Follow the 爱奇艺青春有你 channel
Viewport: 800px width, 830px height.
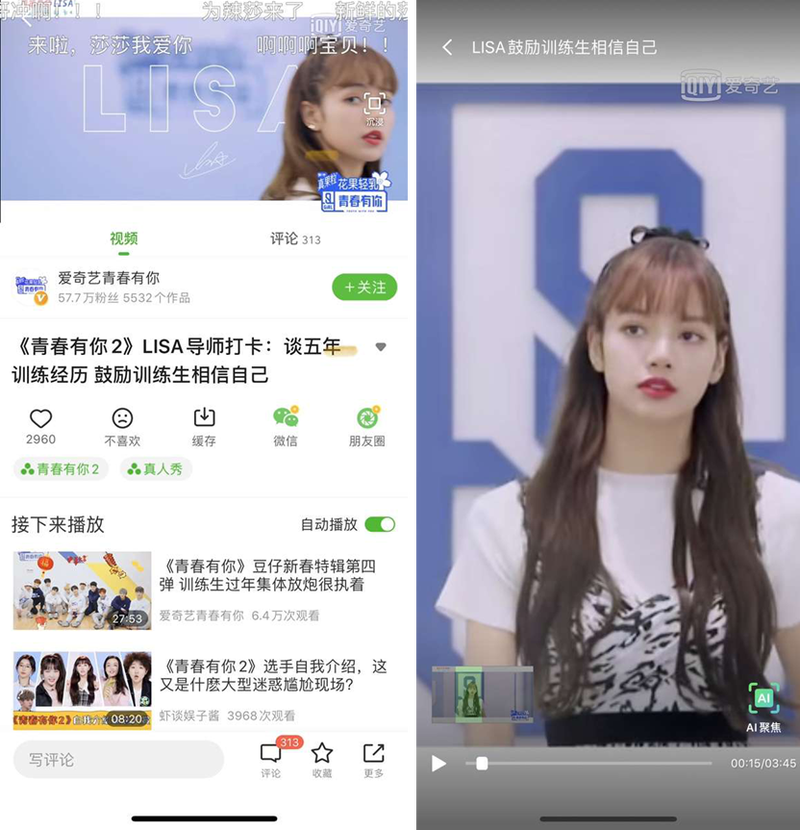click(x=364, y=287)
